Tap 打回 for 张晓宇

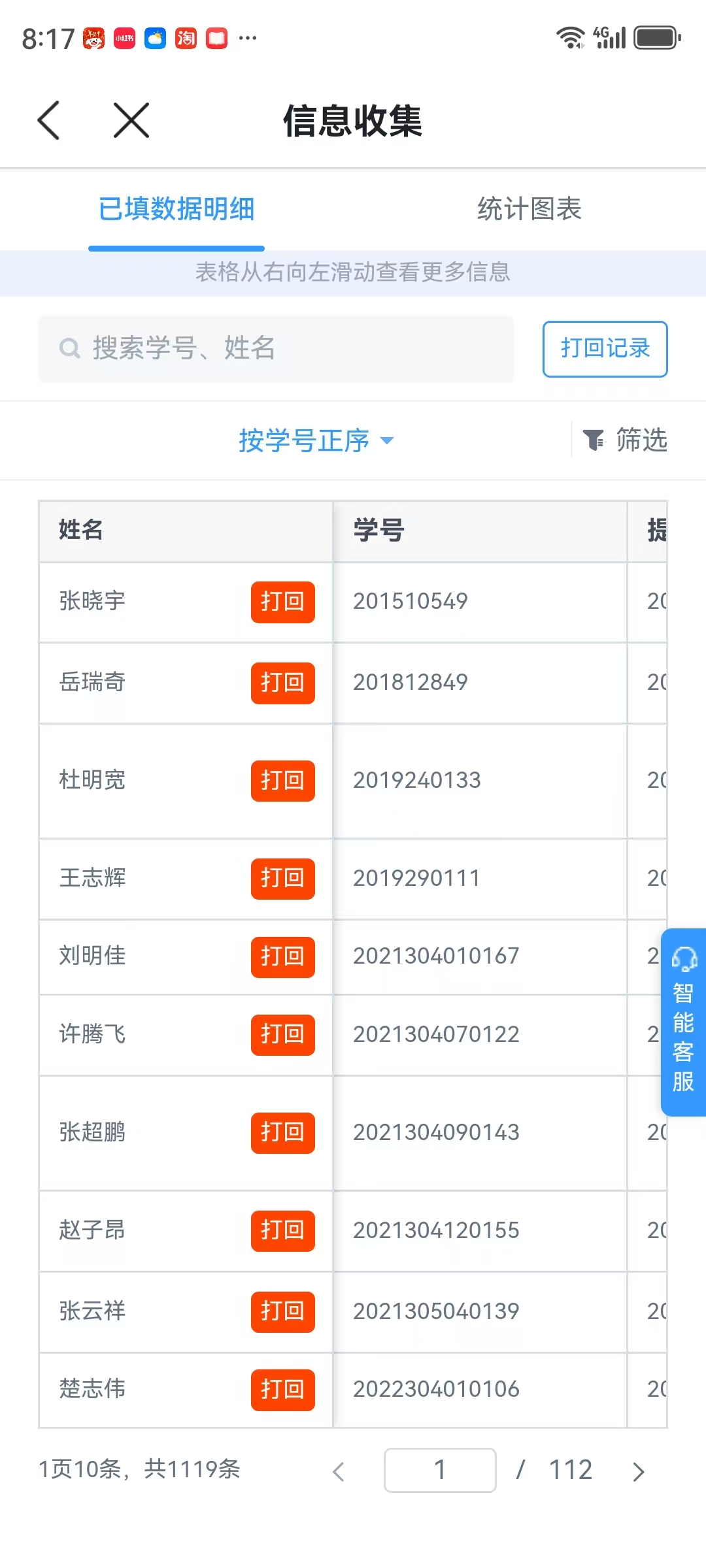point(282,602)
